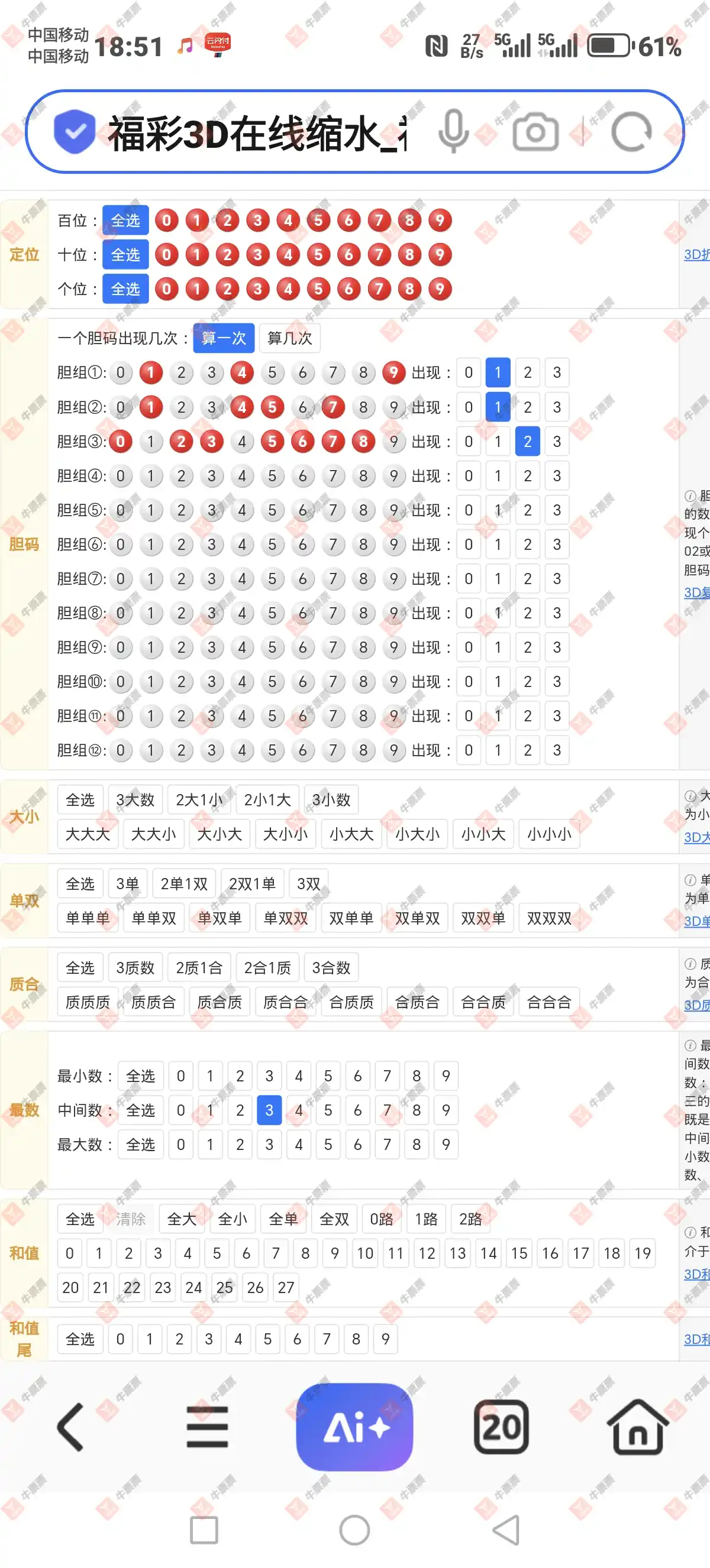Tap the microphone voice search icon
The width and height of the screenshot is (710, 1568).
[x=454, y=132]
